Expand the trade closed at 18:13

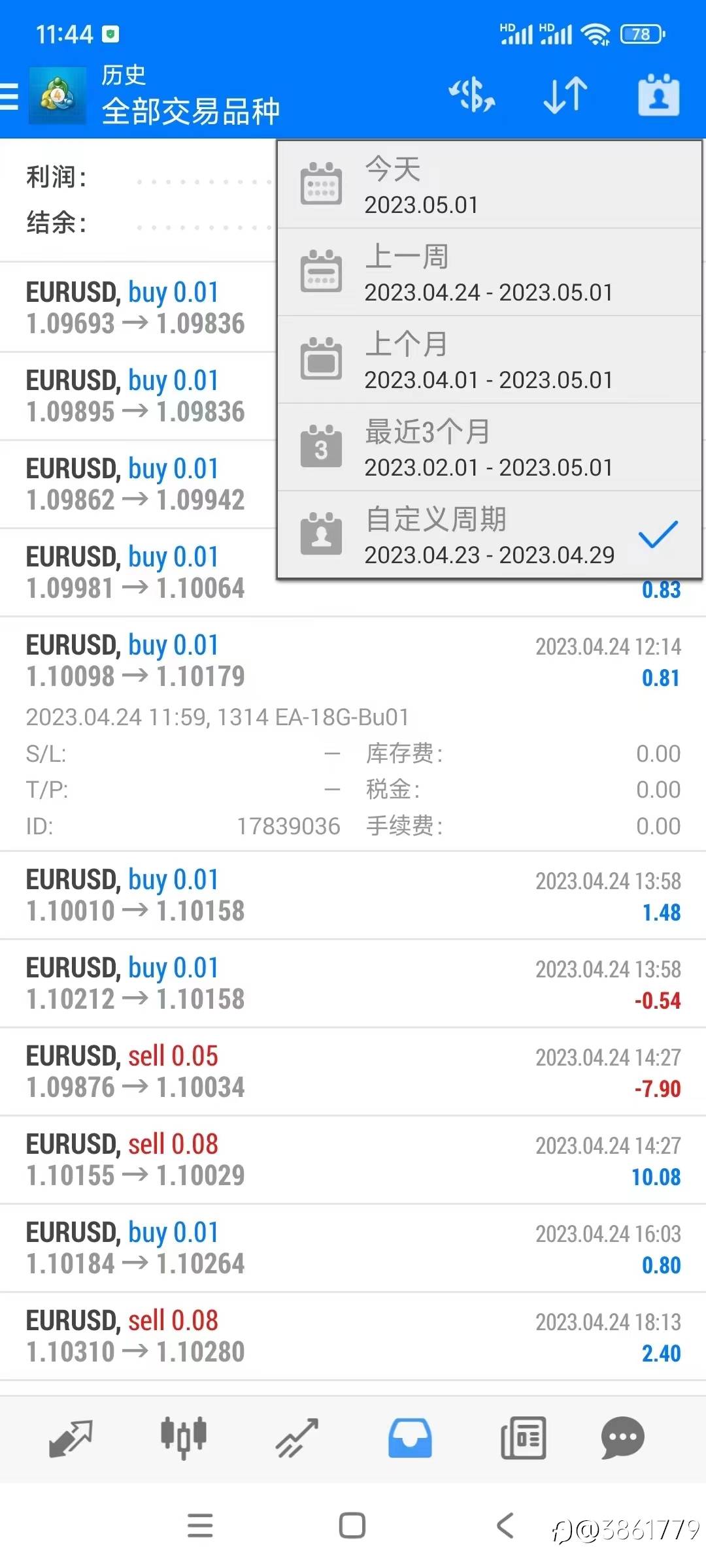pyautogui.click(x=353, y=1336)
